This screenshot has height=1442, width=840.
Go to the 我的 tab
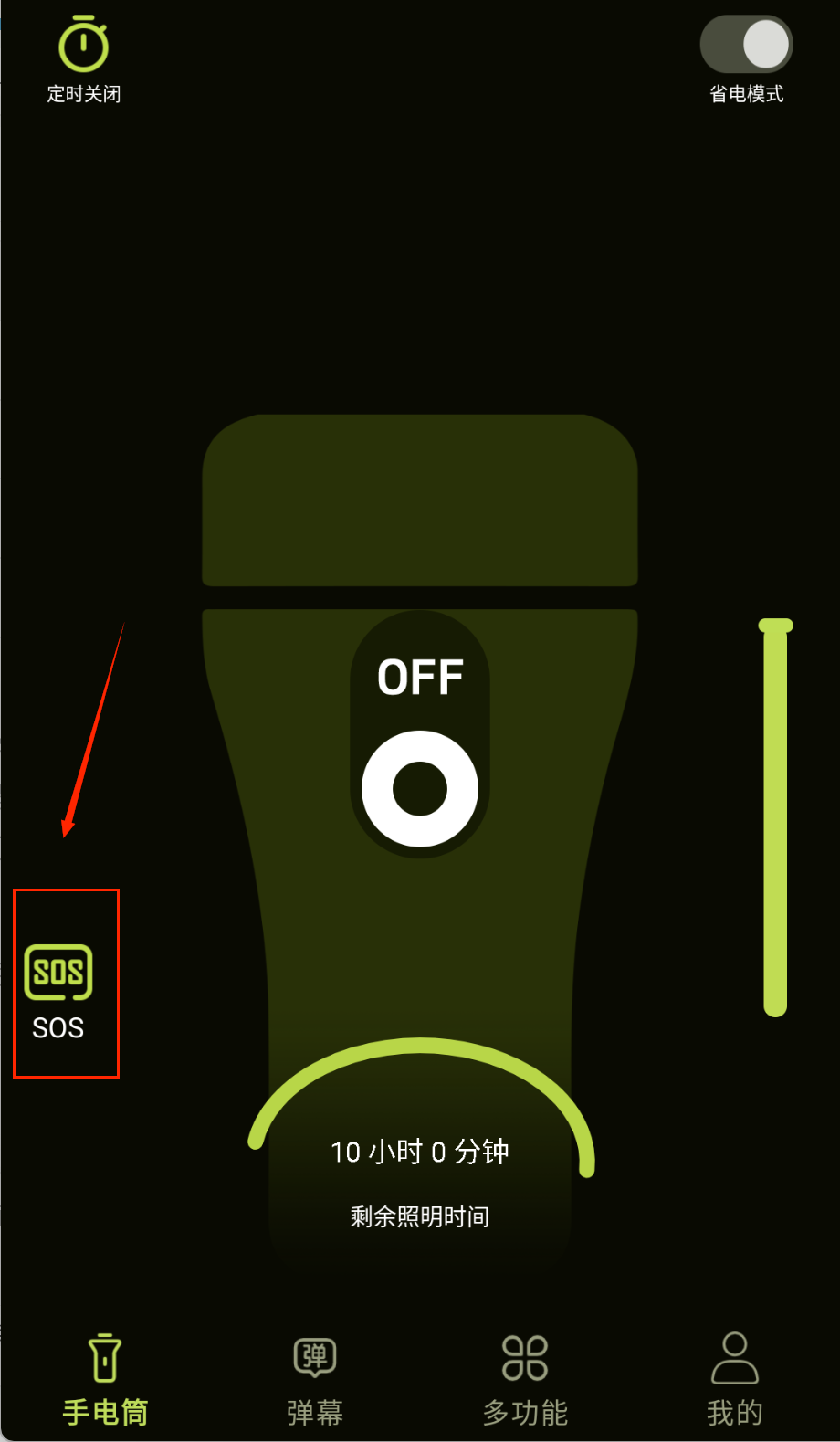tap(734, 1379)
